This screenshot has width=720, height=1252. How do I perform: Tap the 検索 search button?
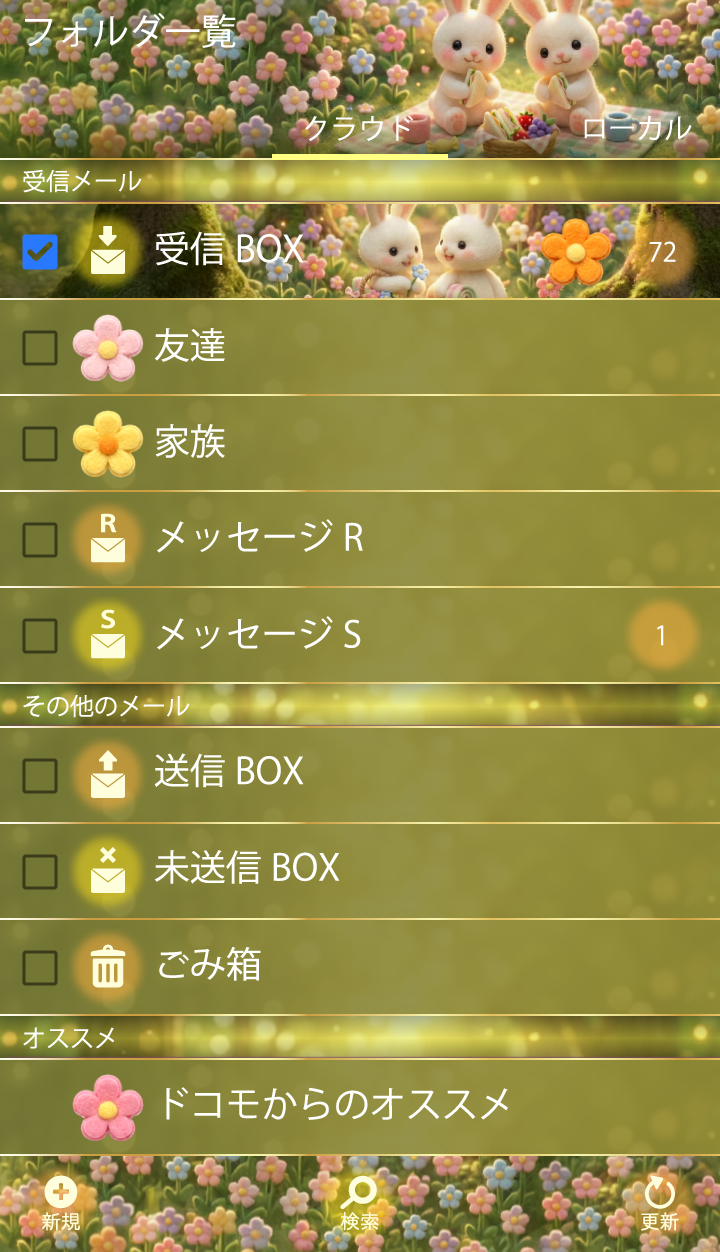pyautogui.click(x=359, y=1203)
